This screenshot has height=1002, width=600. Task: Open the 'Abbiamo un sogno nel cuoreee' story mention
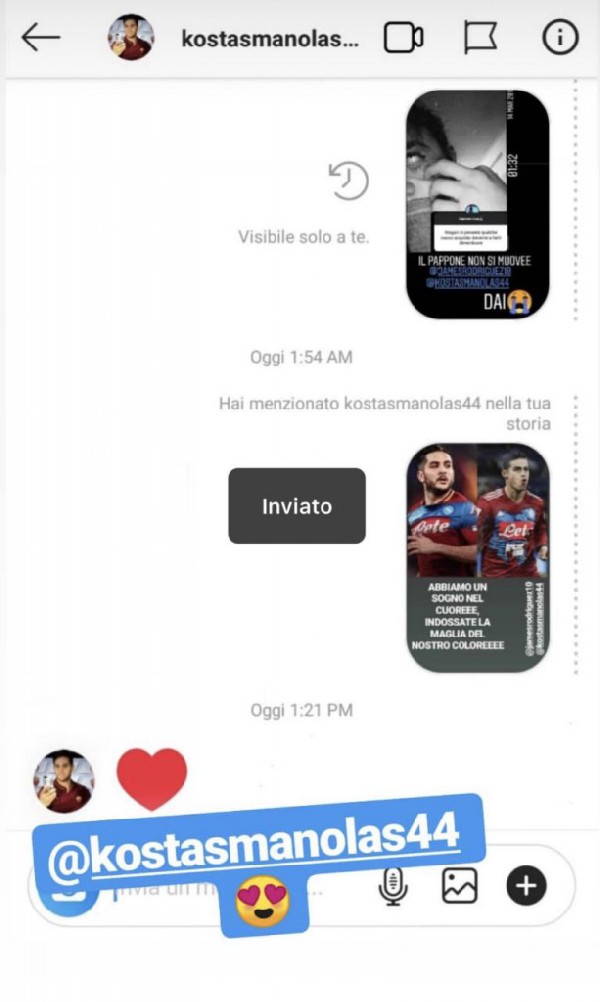477,557
